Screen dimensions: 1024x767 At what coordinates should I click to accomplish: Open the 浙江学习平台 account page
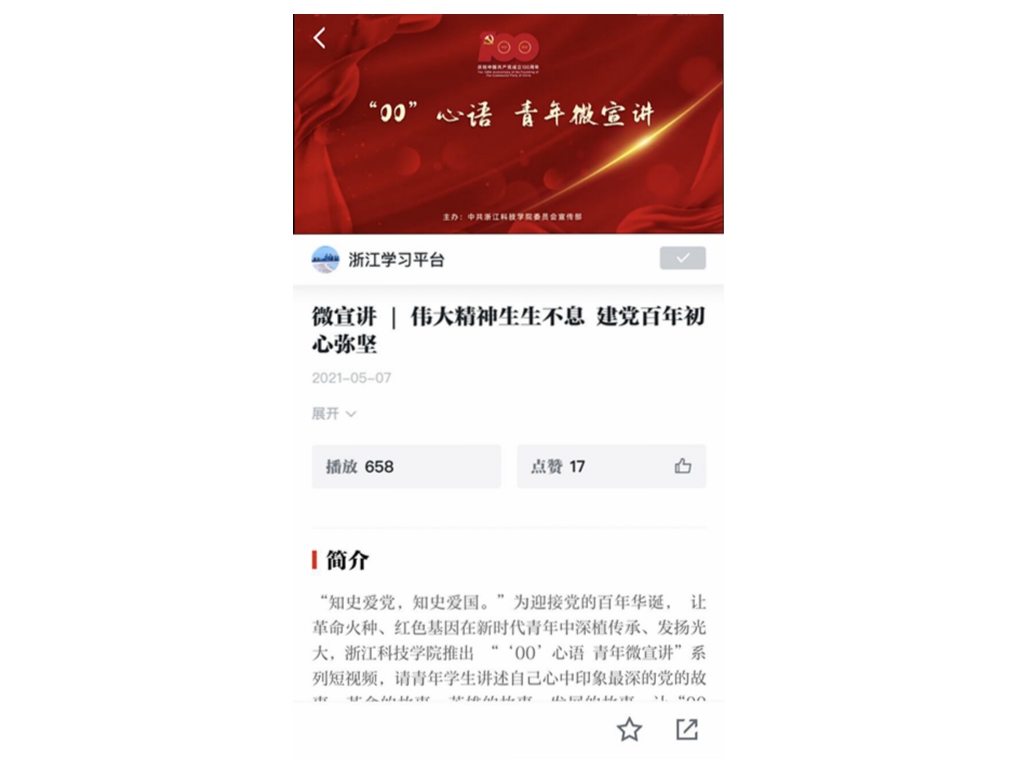point(396,260)
